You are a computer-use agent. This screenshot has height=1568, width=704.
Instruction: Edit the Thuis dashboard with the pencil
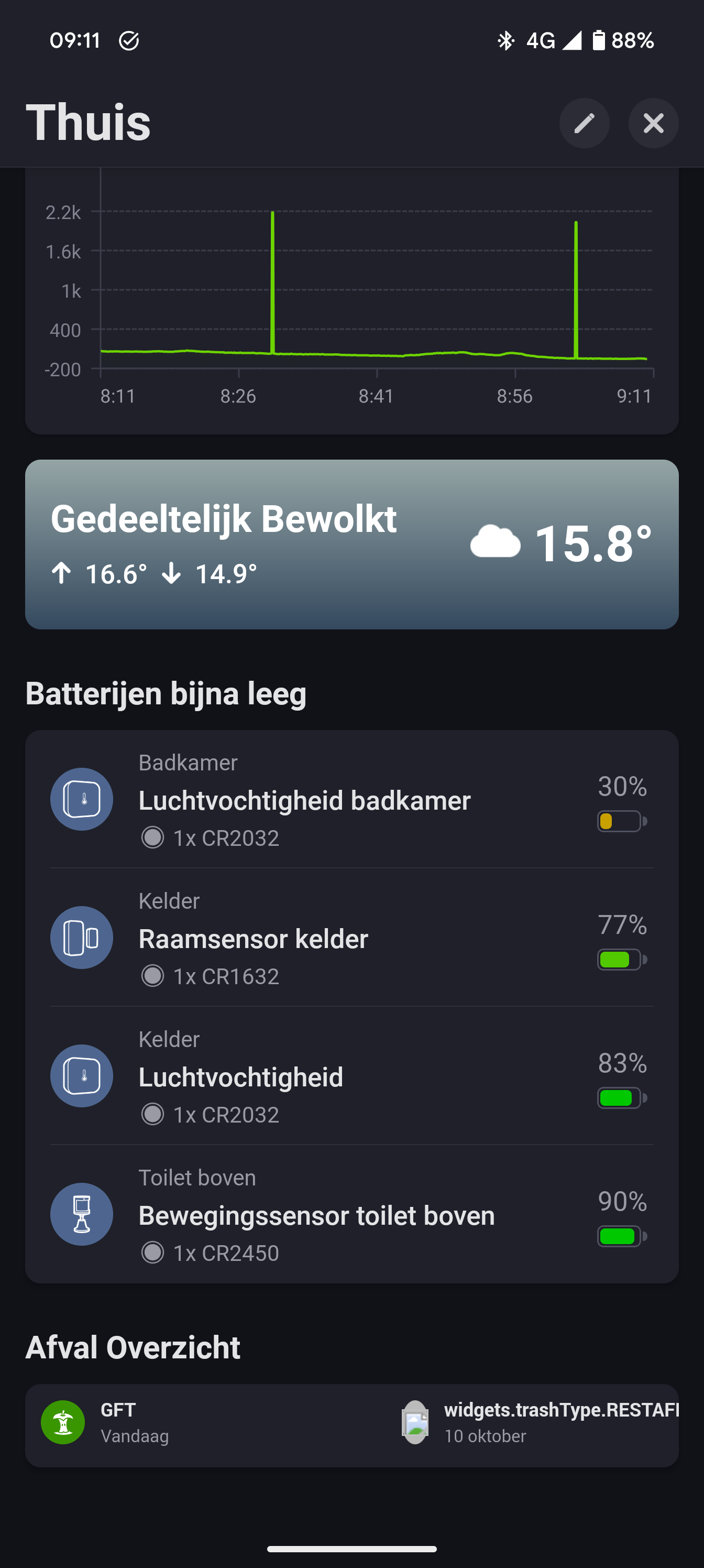click(x=584, y=124)
